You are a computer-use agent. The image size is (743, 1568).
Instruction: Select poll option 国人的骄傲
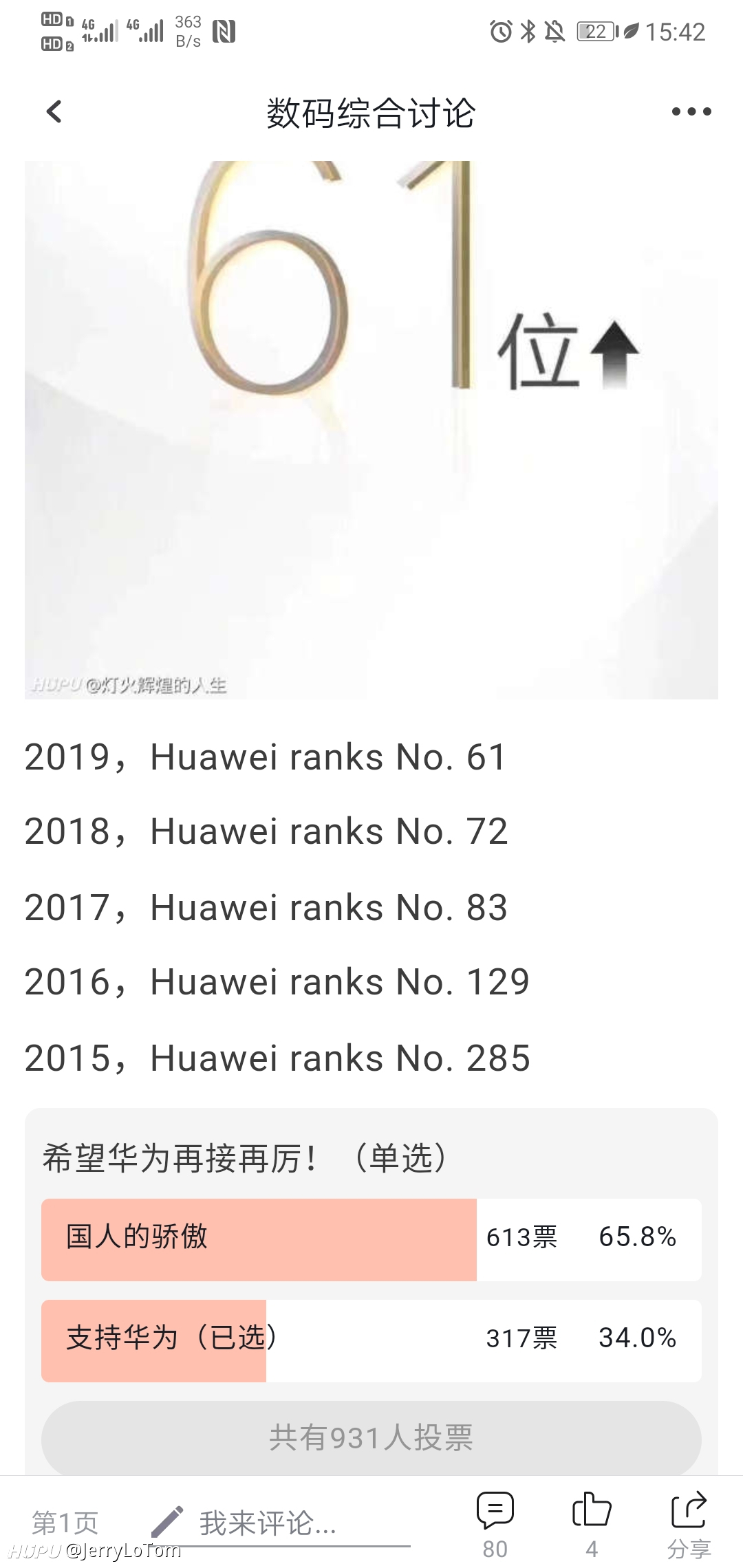[x=371, y=1239]
